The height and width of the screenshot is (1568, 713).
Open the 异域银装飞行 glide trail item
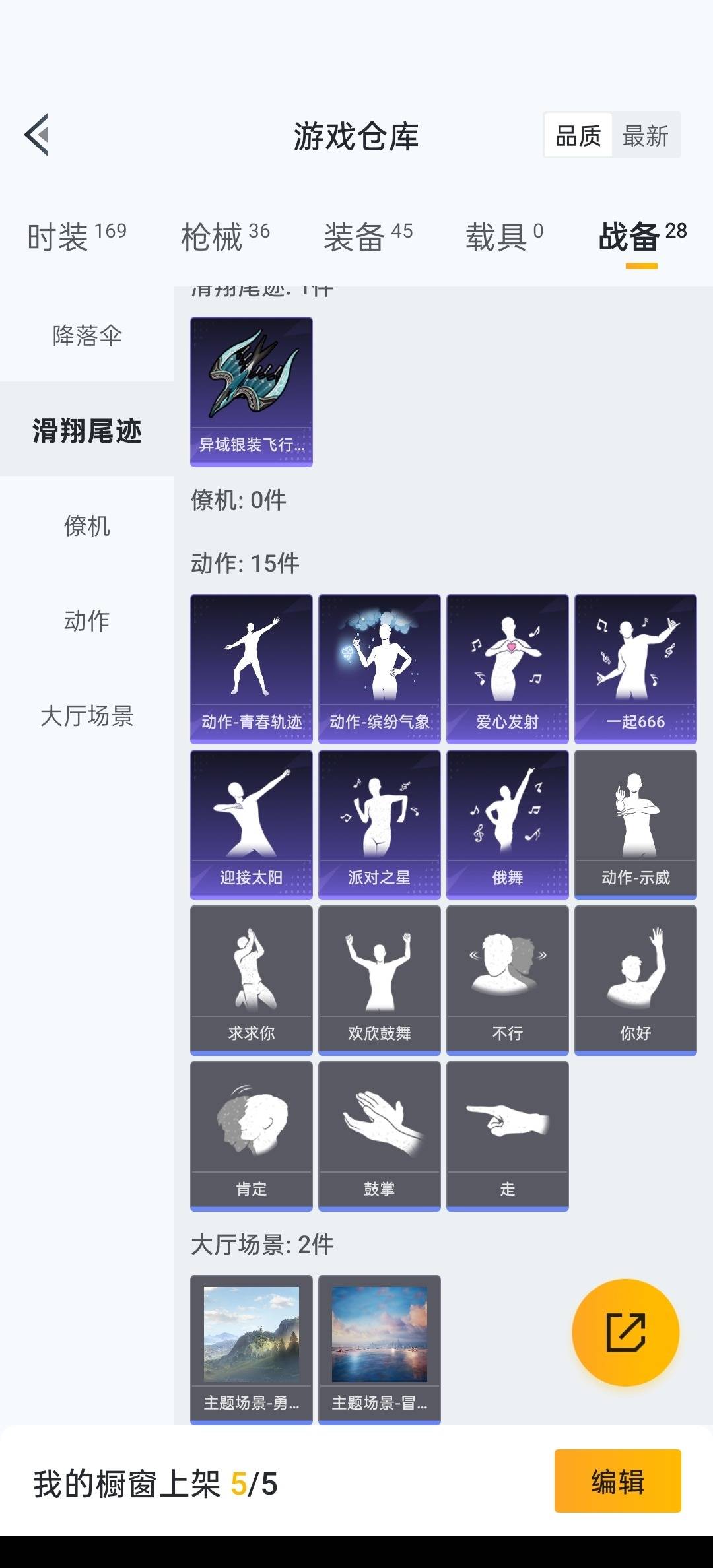[252, 391]
